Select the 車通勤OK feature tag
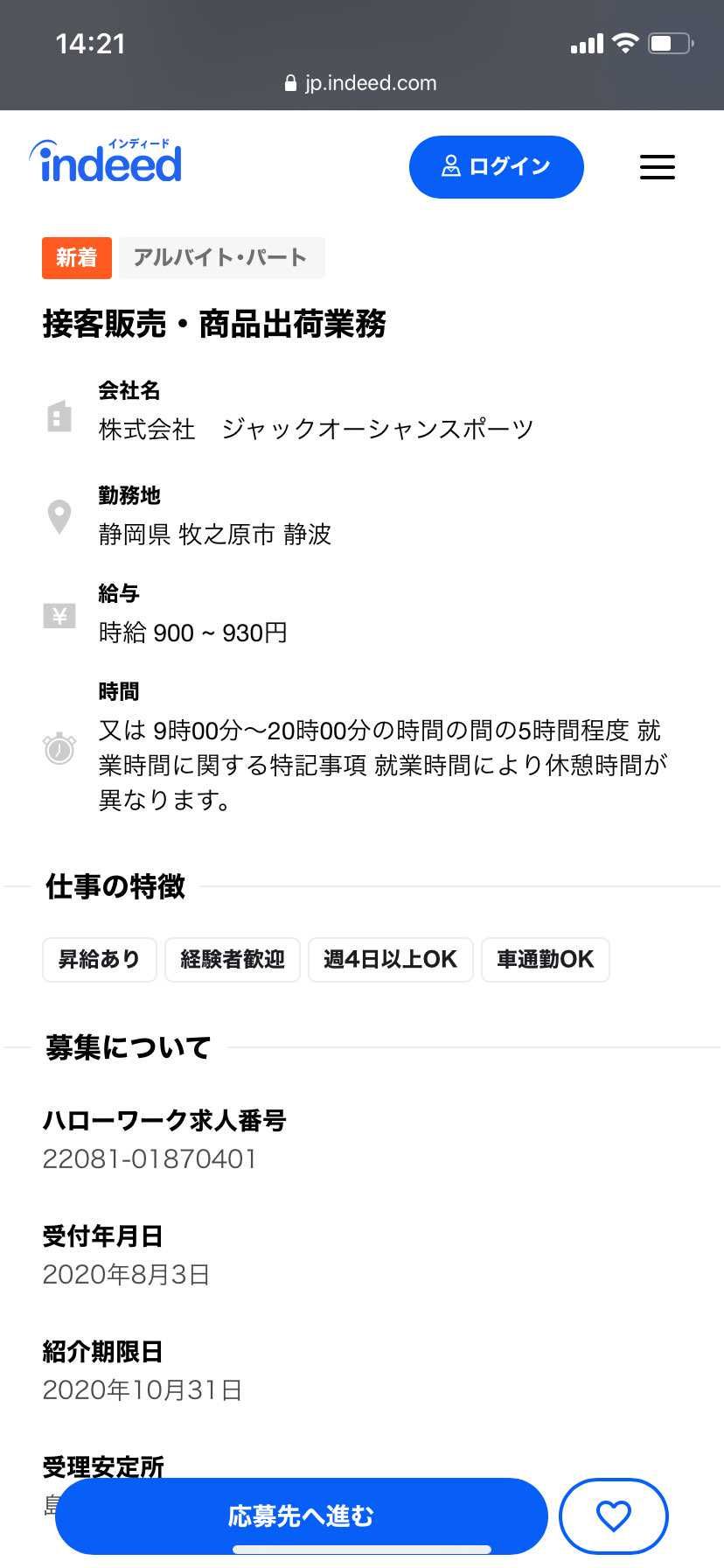Screen dimensions: 724x1568 click(x=545, y=959)
